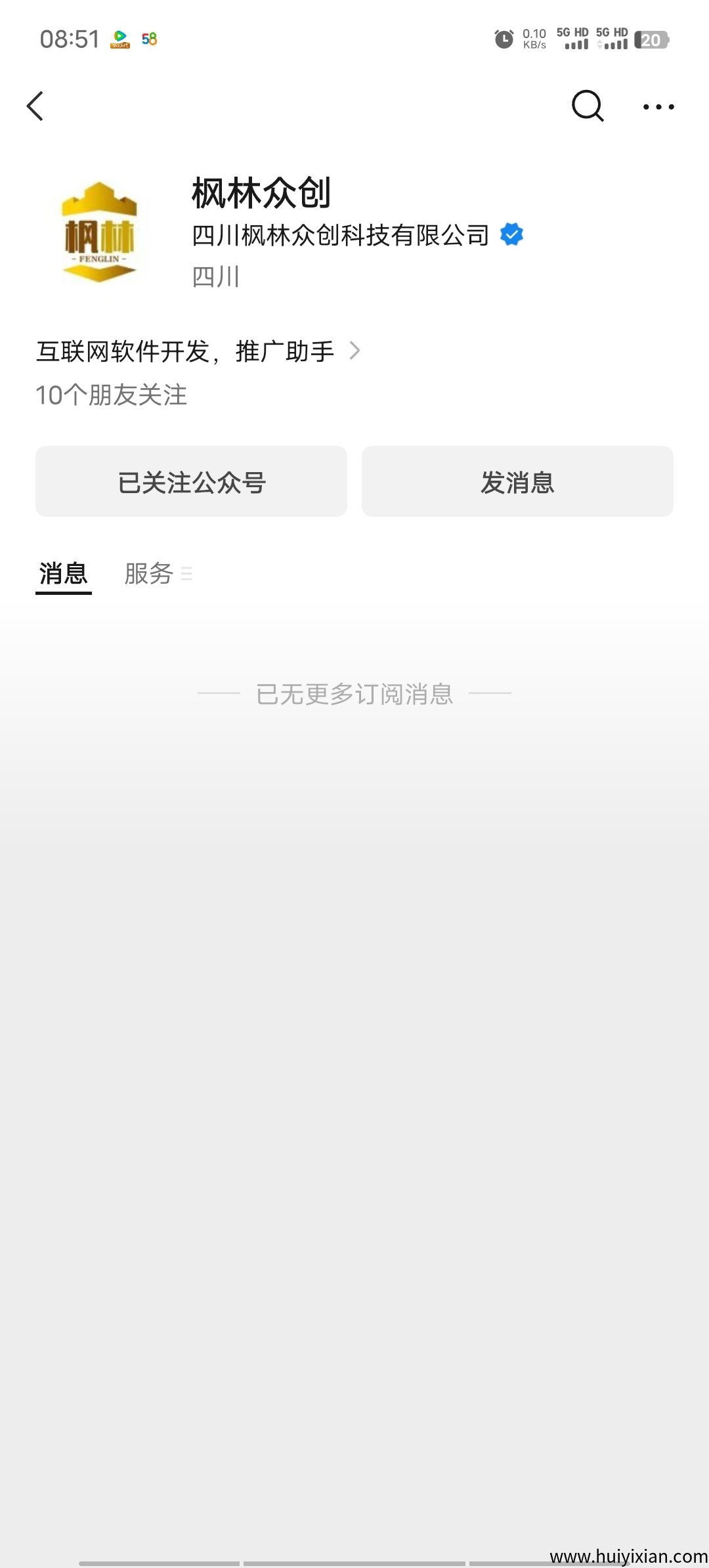This screenshot has width=709, height=1568.
Task: Send a message via 发消息
Action: (x=517, y=482)
